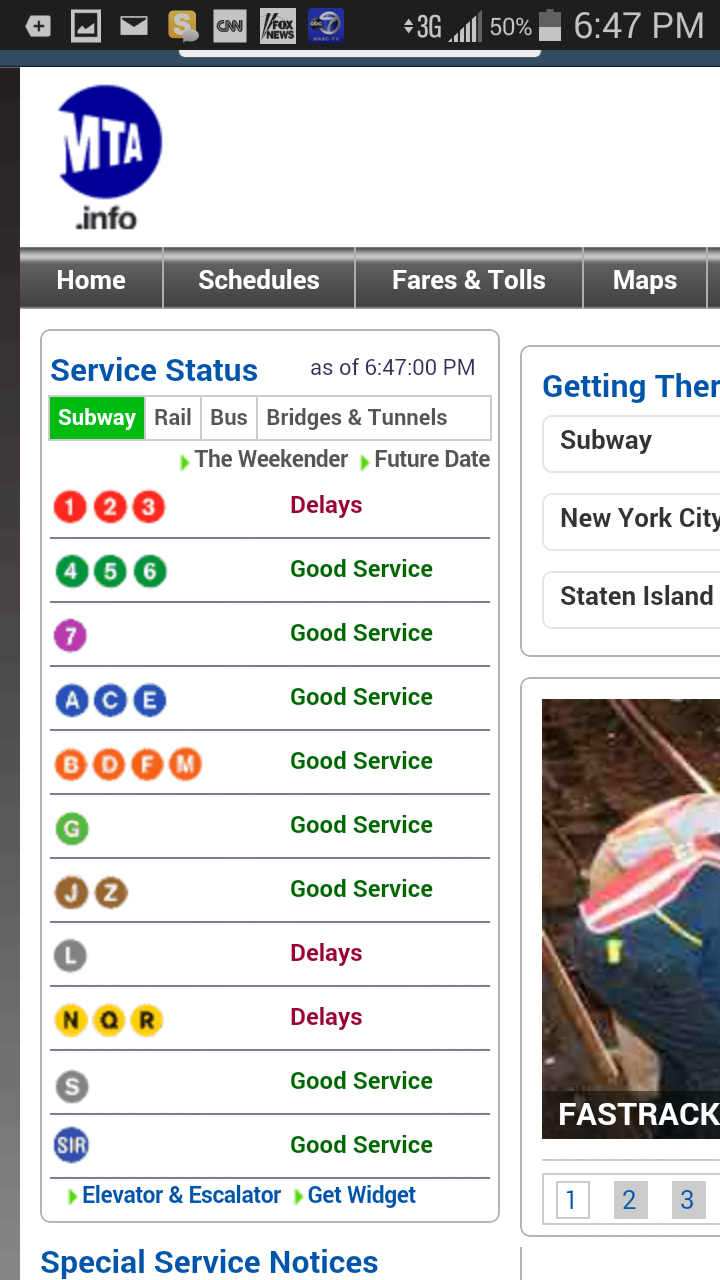This screenshot has width=720, height=1280.
Task: Open The Weekender link
Action: coord(270,460)
